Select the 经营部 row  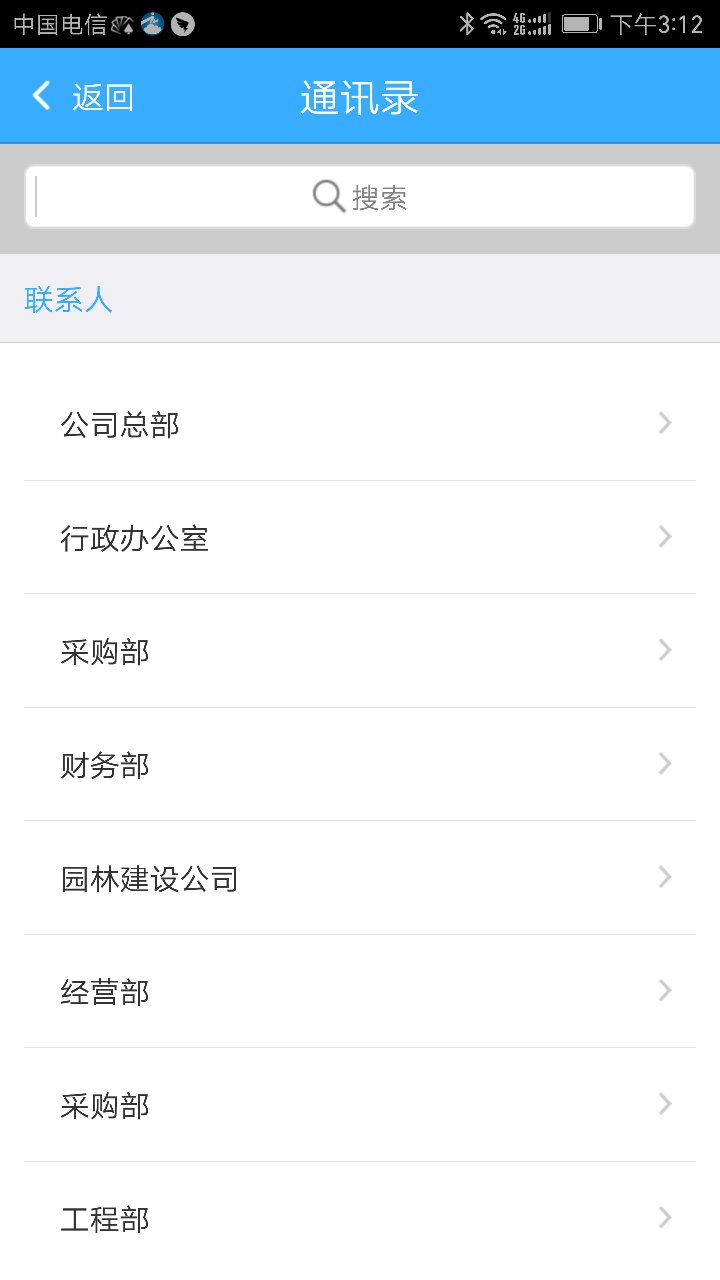pos(360,992)
